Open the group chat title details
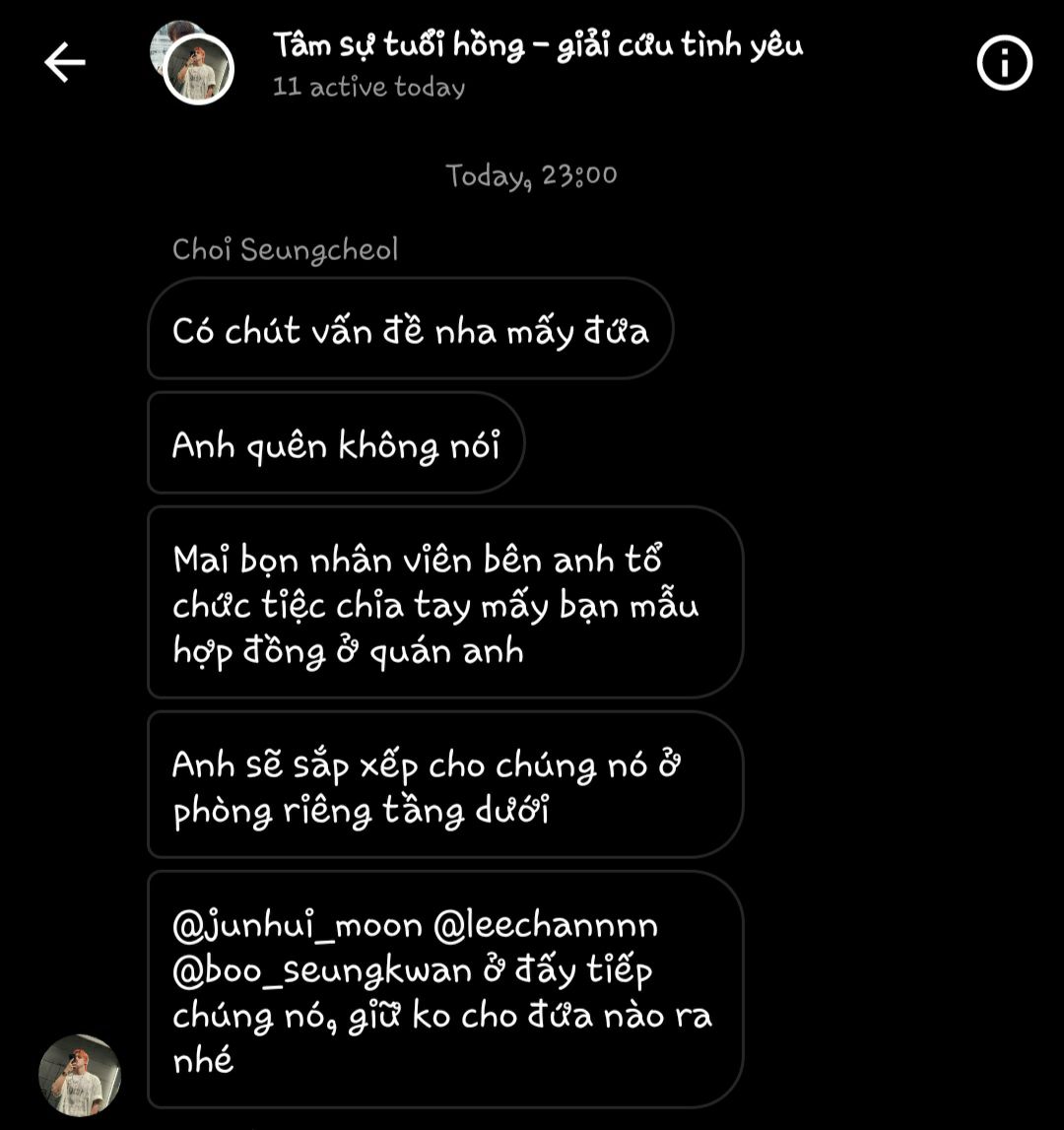The width and height of the screenshot is (1064, 1130). click(537, 46)
